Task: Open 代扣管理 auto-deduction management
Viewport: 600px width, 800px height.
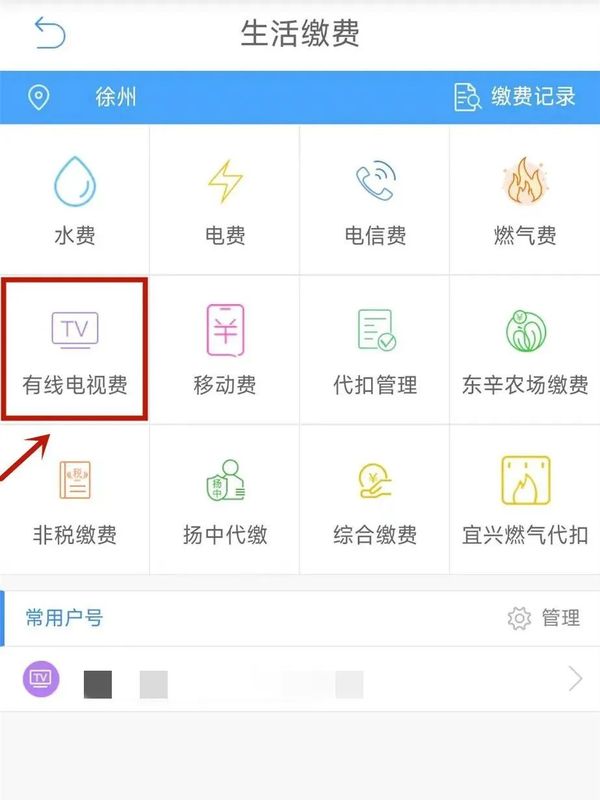Action: pyautogui.click(x=375, y=350)
